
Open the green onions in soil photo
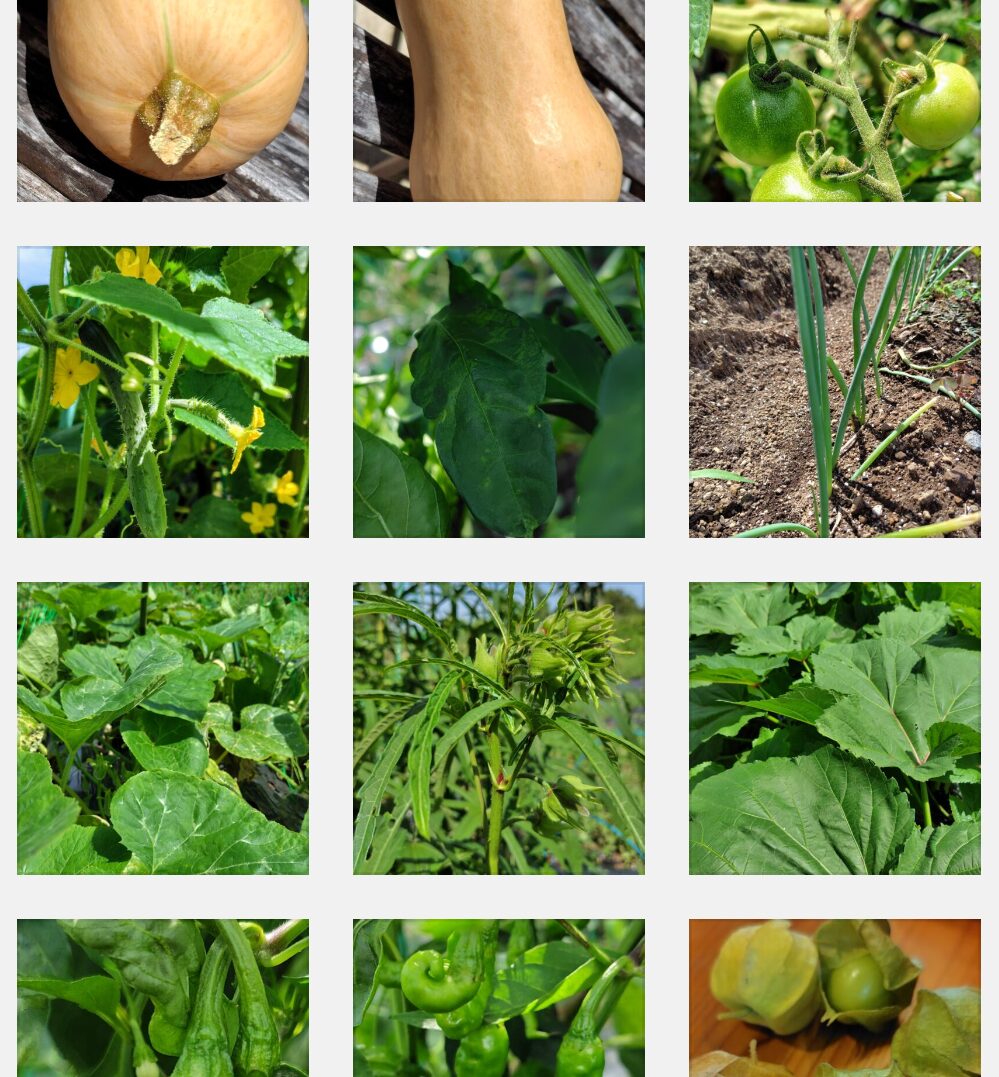point(834,392)
